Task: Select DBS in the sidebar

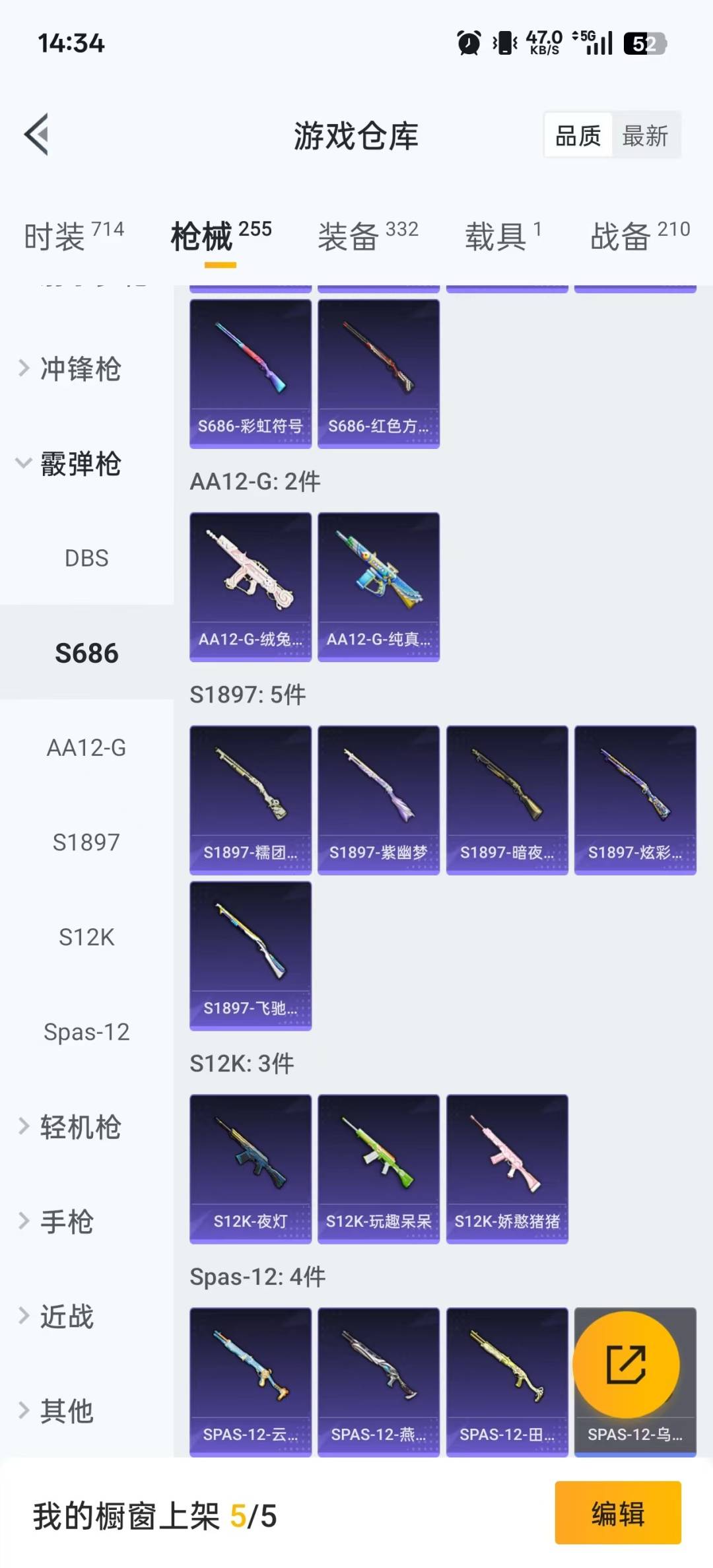Action: 86,558
